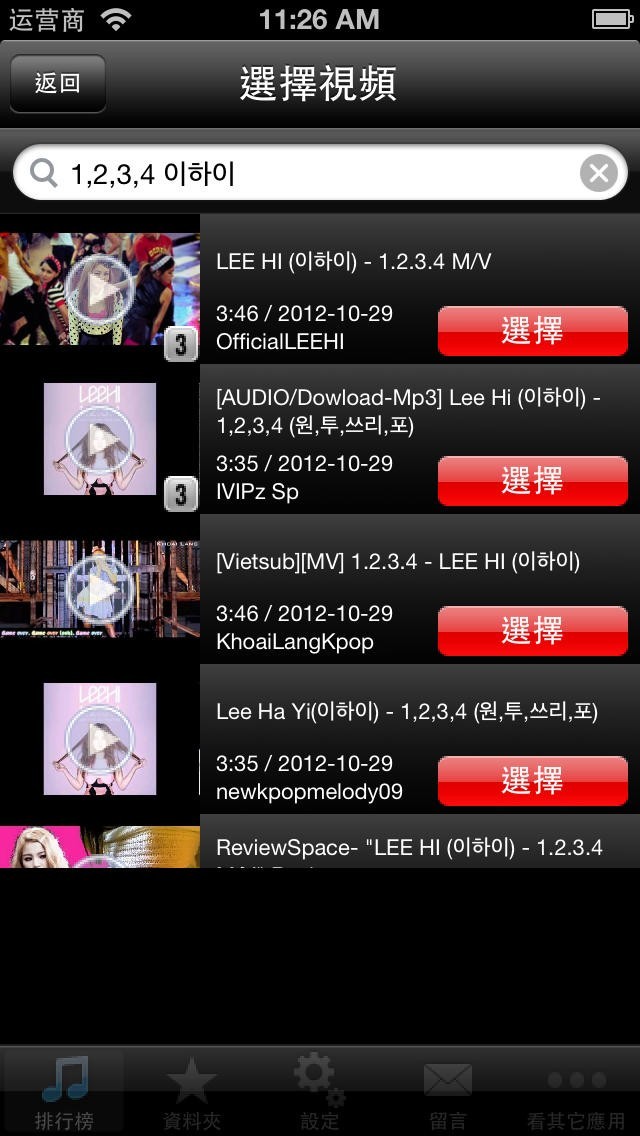Switch to the 排行榜 tab
640x1136 pixels.
[x=64, y=1092]
